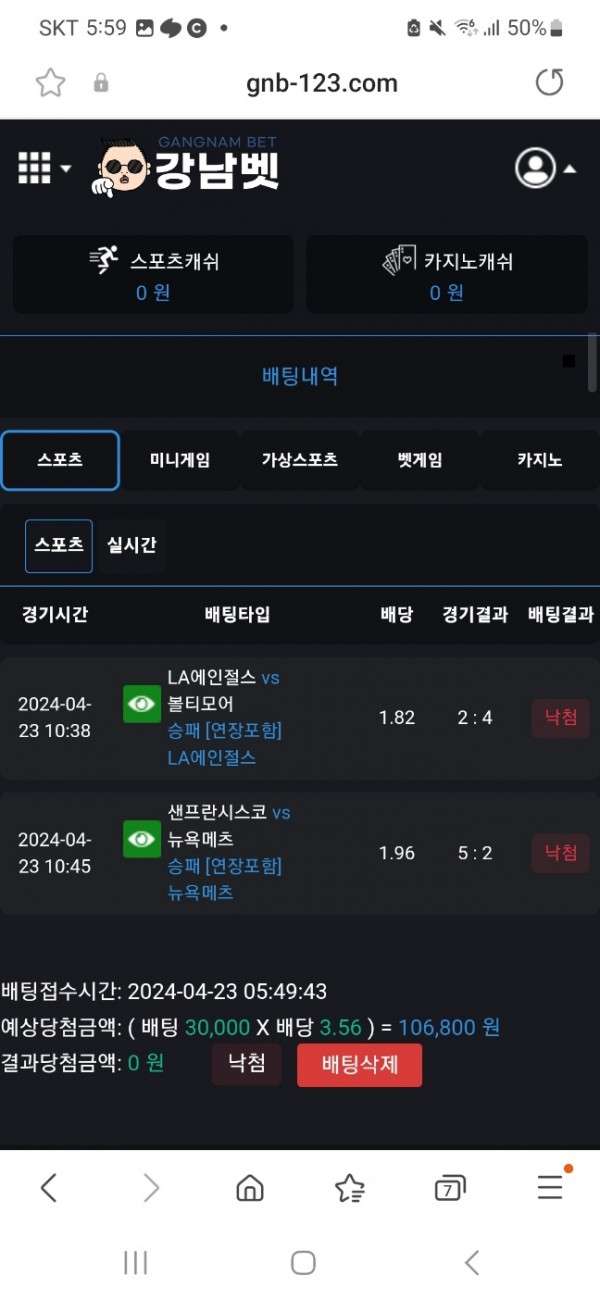Viewport: 600px width, 1300px height.
Task: Open the browser hamburger menu
Action: [x=550, y=1187]
